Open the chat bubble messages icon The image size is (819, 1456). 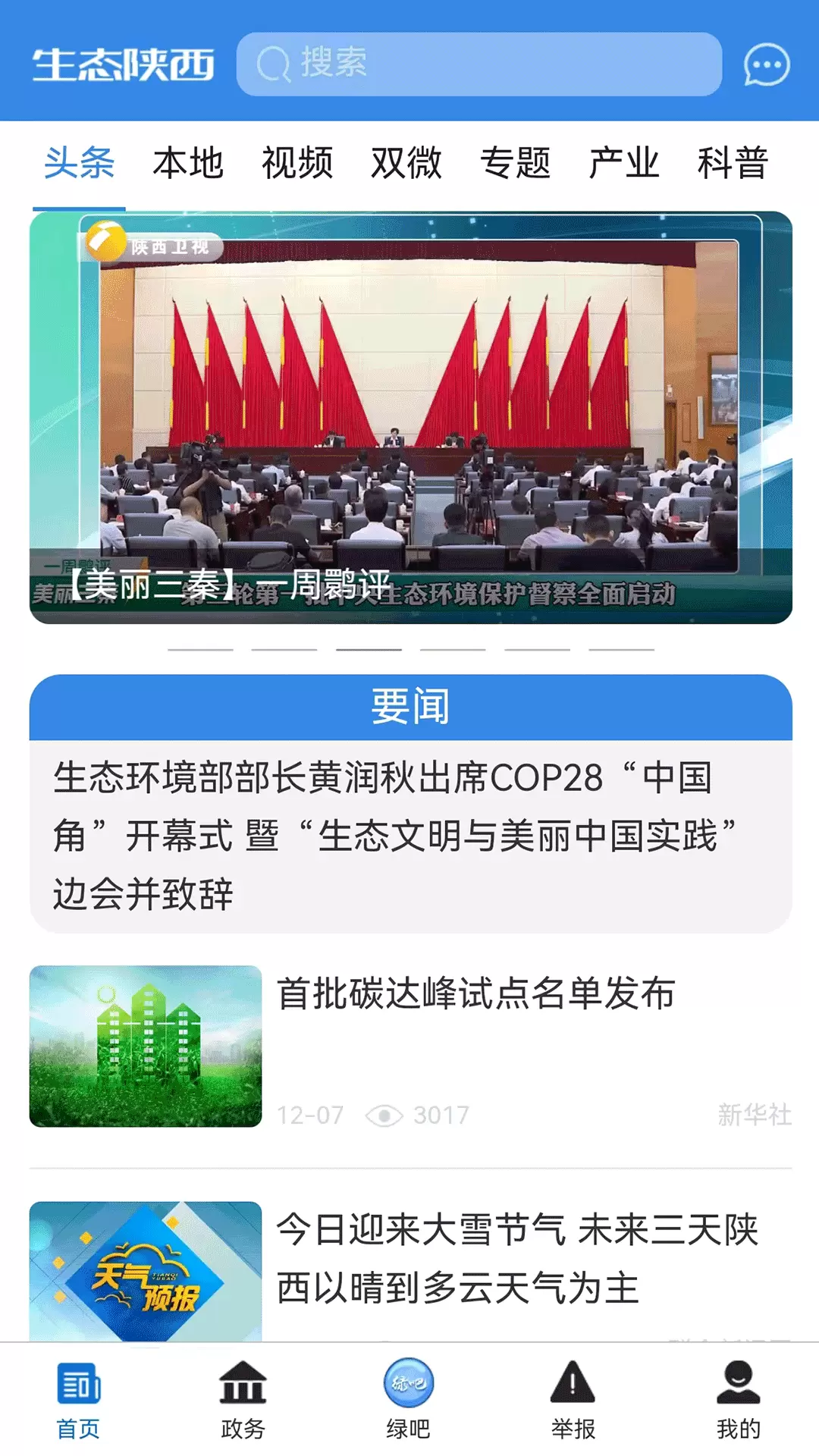[767, 64]
